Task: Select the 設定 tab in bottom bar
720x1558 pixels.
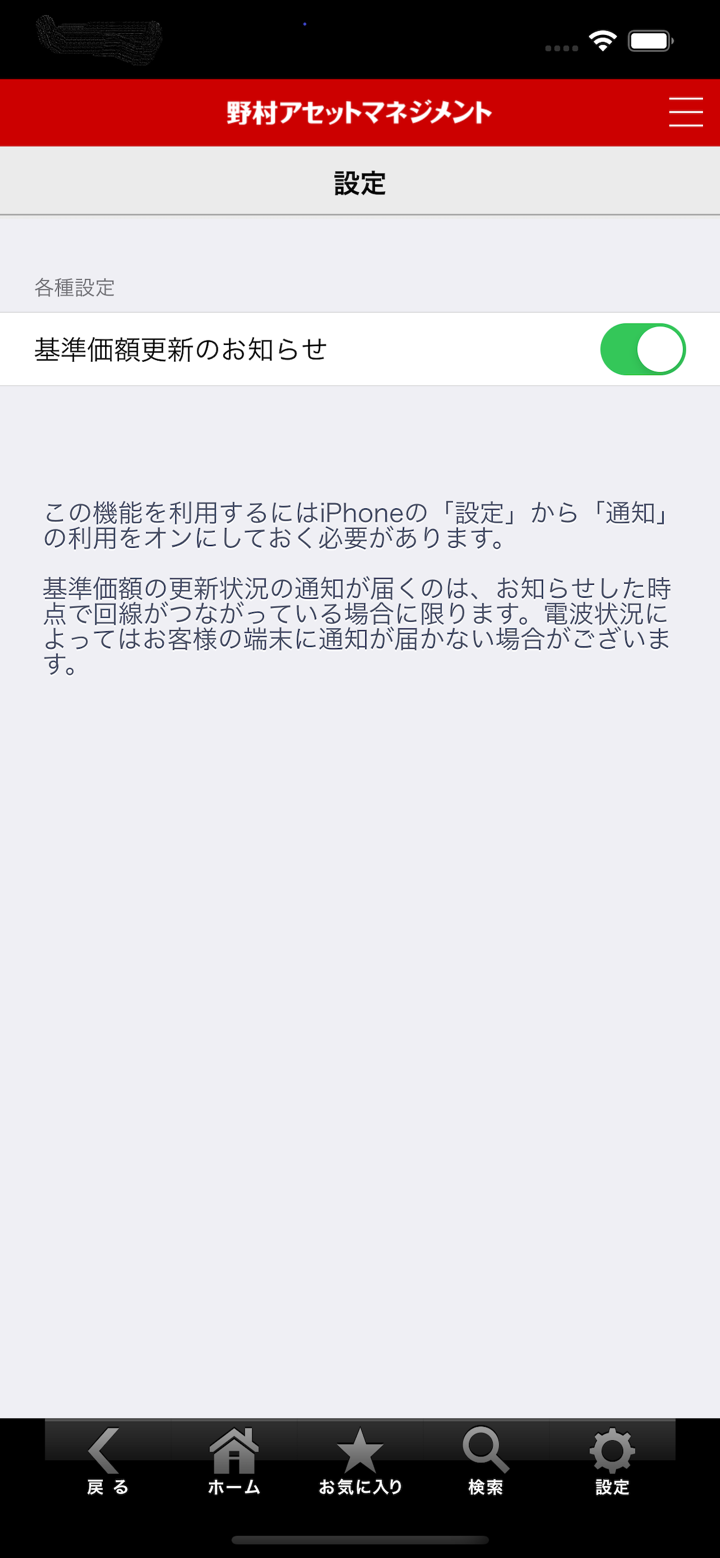Action: (612, 1460)
